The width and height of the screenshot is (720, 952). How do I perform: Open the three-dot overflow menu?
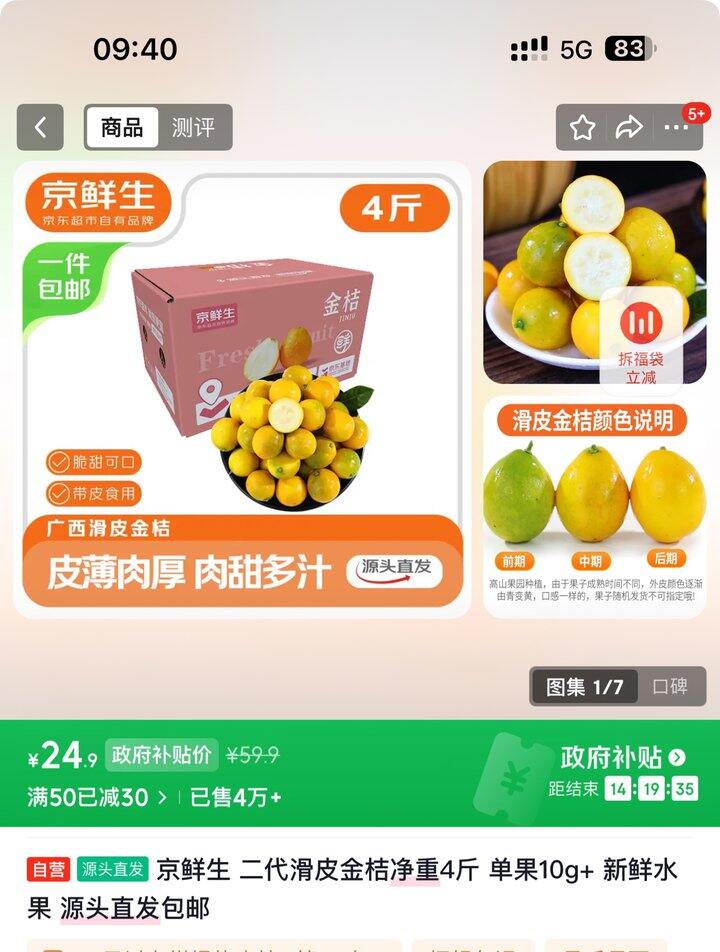(676, 128)
